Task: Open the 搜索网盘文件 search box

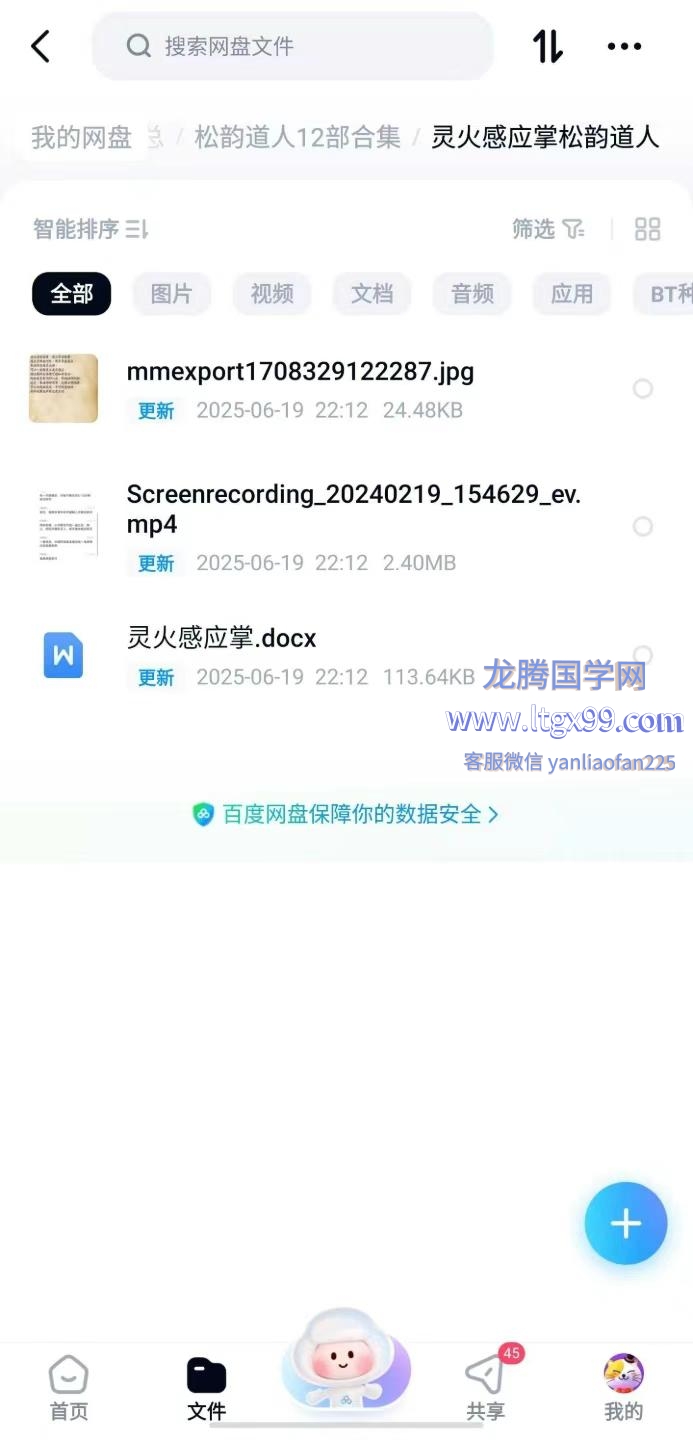Action: tap(292, 46)
